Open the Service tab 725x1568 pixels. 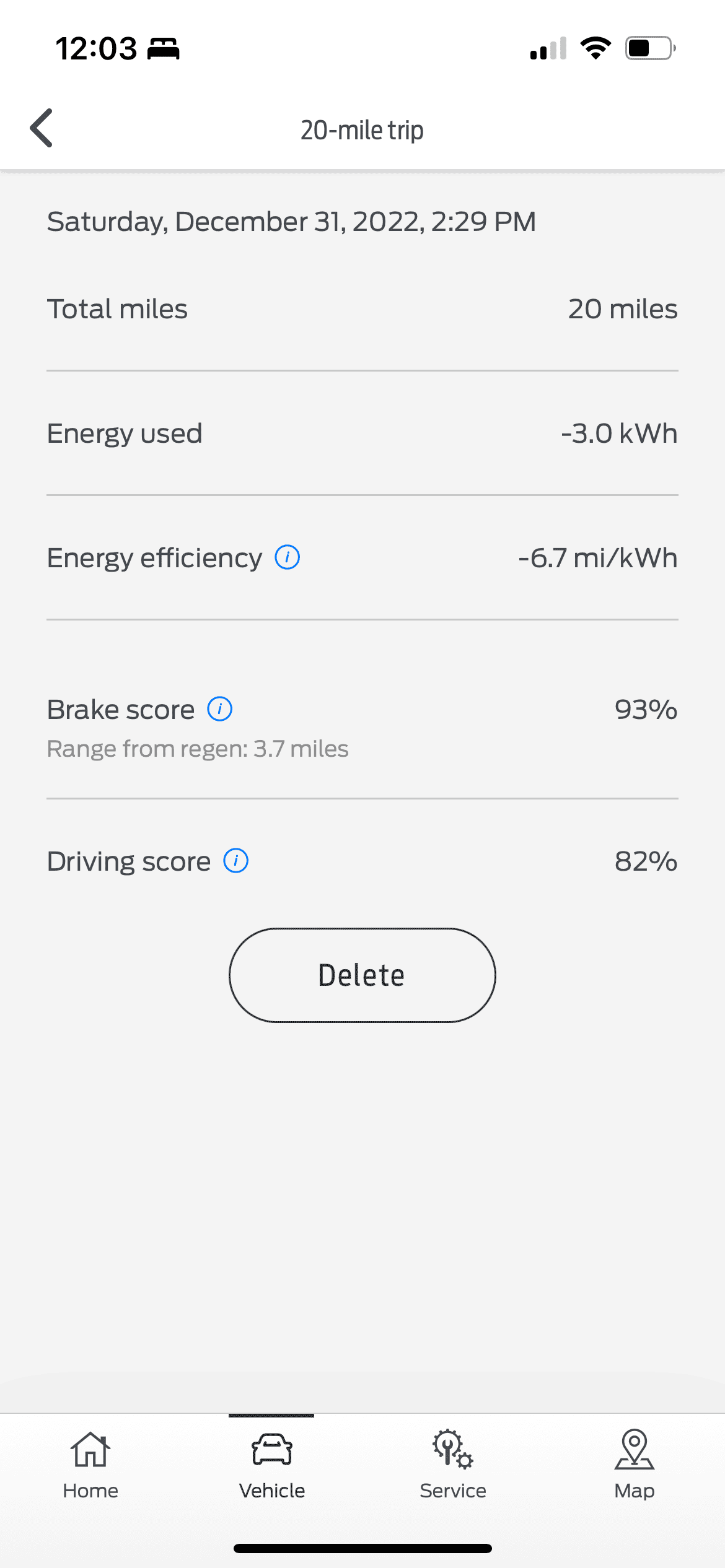(453, 1465)
